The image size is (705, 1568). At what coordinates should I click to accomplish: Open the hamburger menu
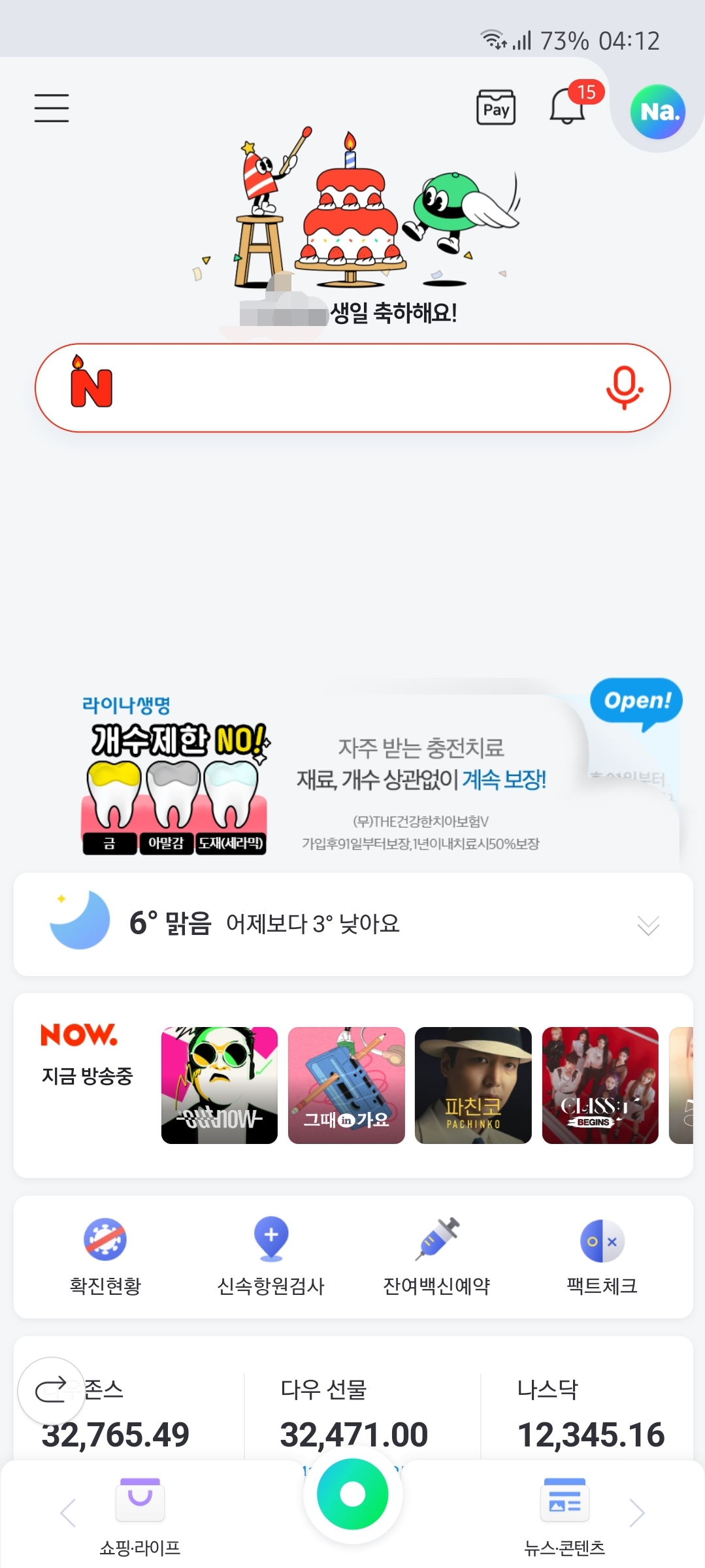tap(52, 108)
